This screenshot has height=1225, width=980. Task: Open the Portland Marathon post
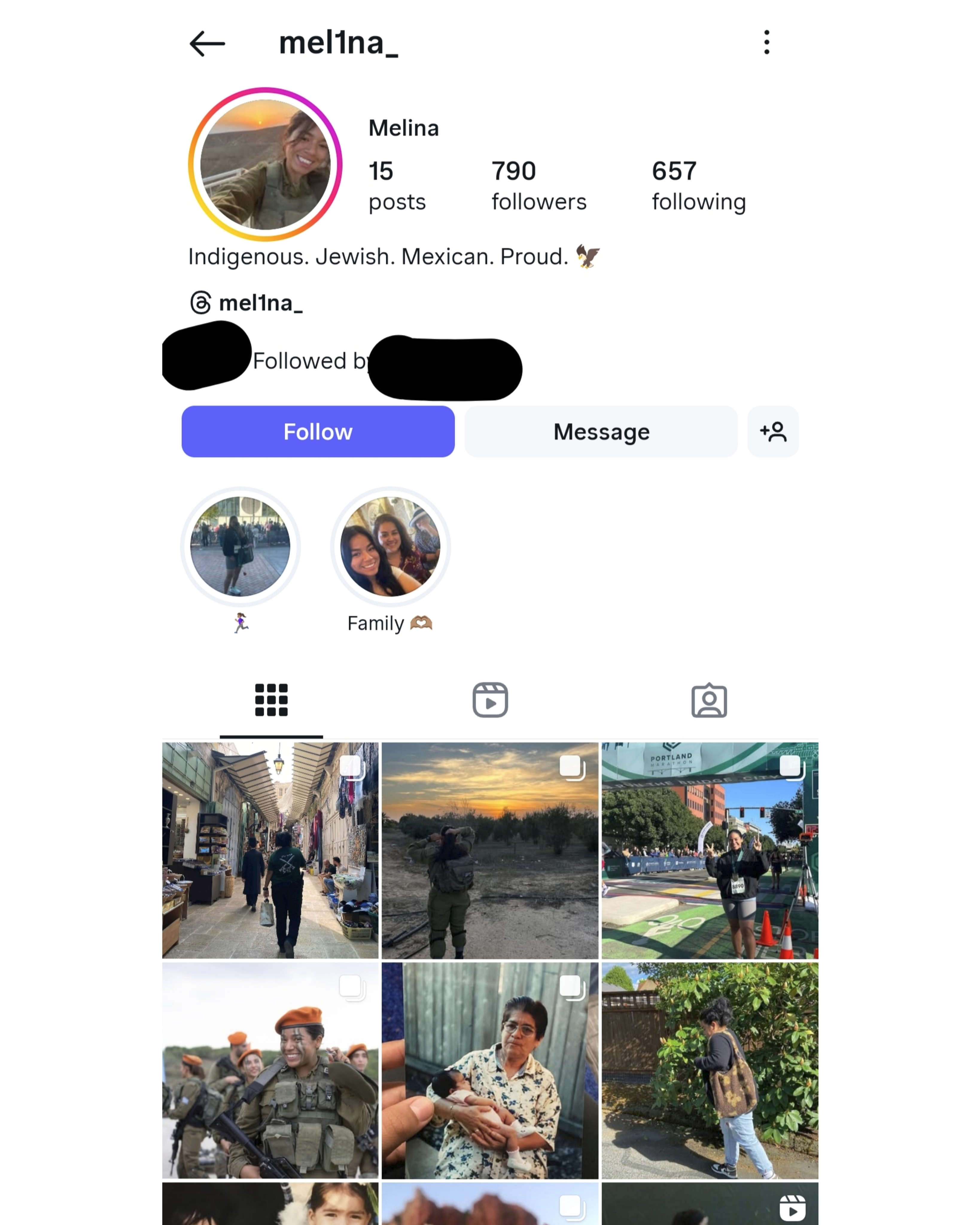click(x=710, y=850)
